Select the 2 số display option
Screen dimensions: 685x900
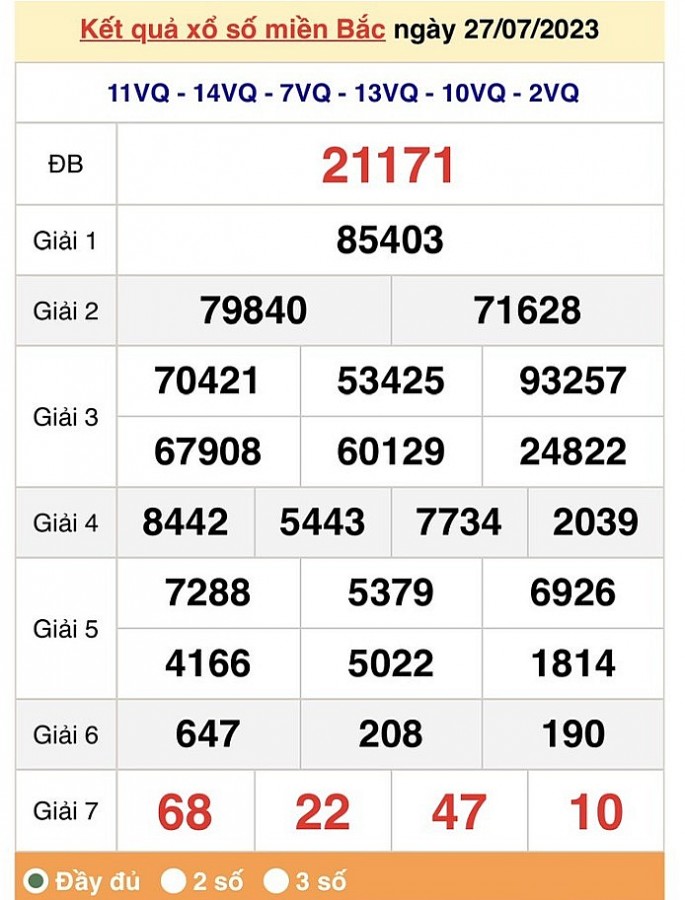[174, 881]
